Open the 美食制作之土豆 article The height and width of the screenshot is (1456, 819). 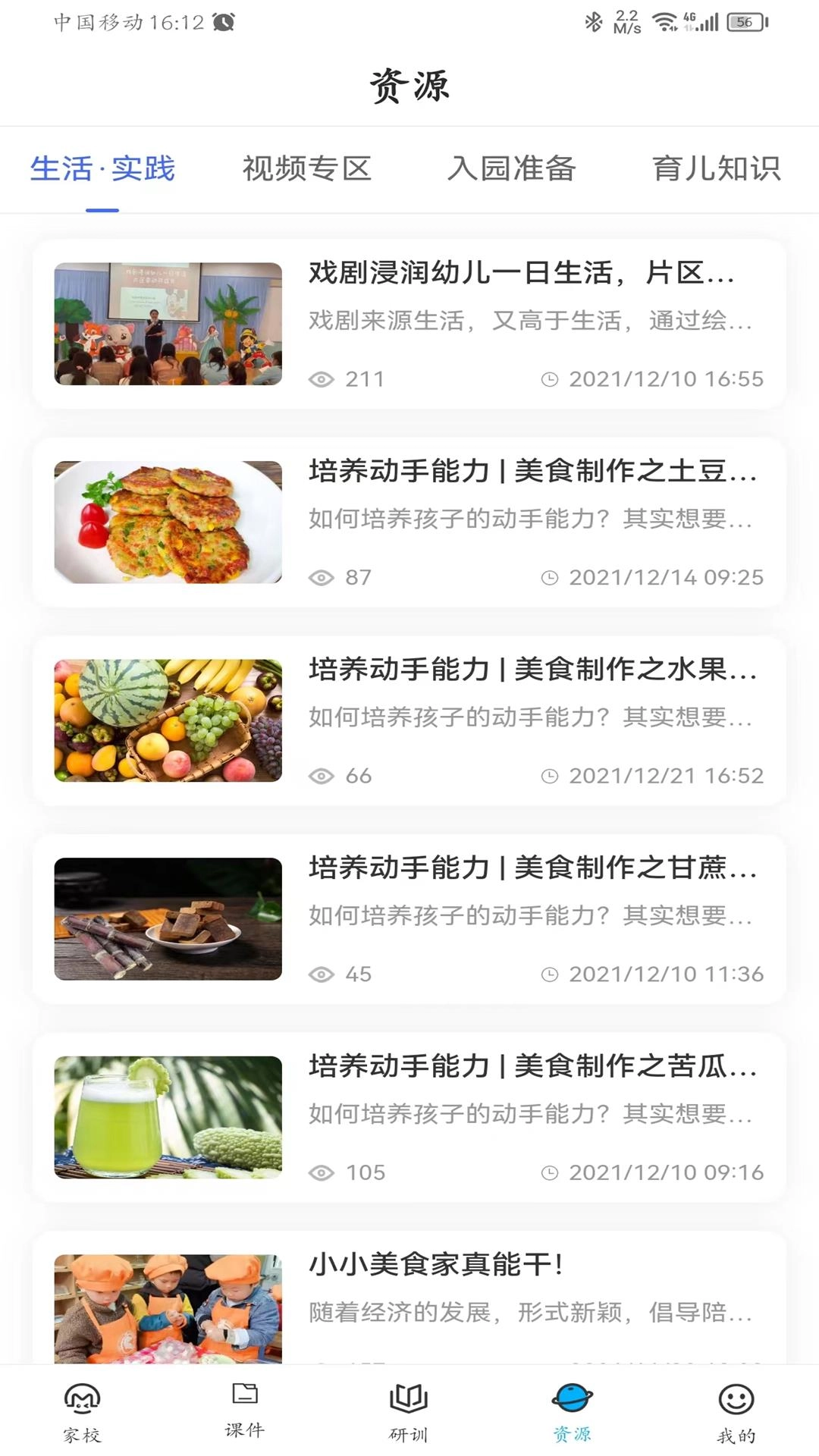pos(409,522)
